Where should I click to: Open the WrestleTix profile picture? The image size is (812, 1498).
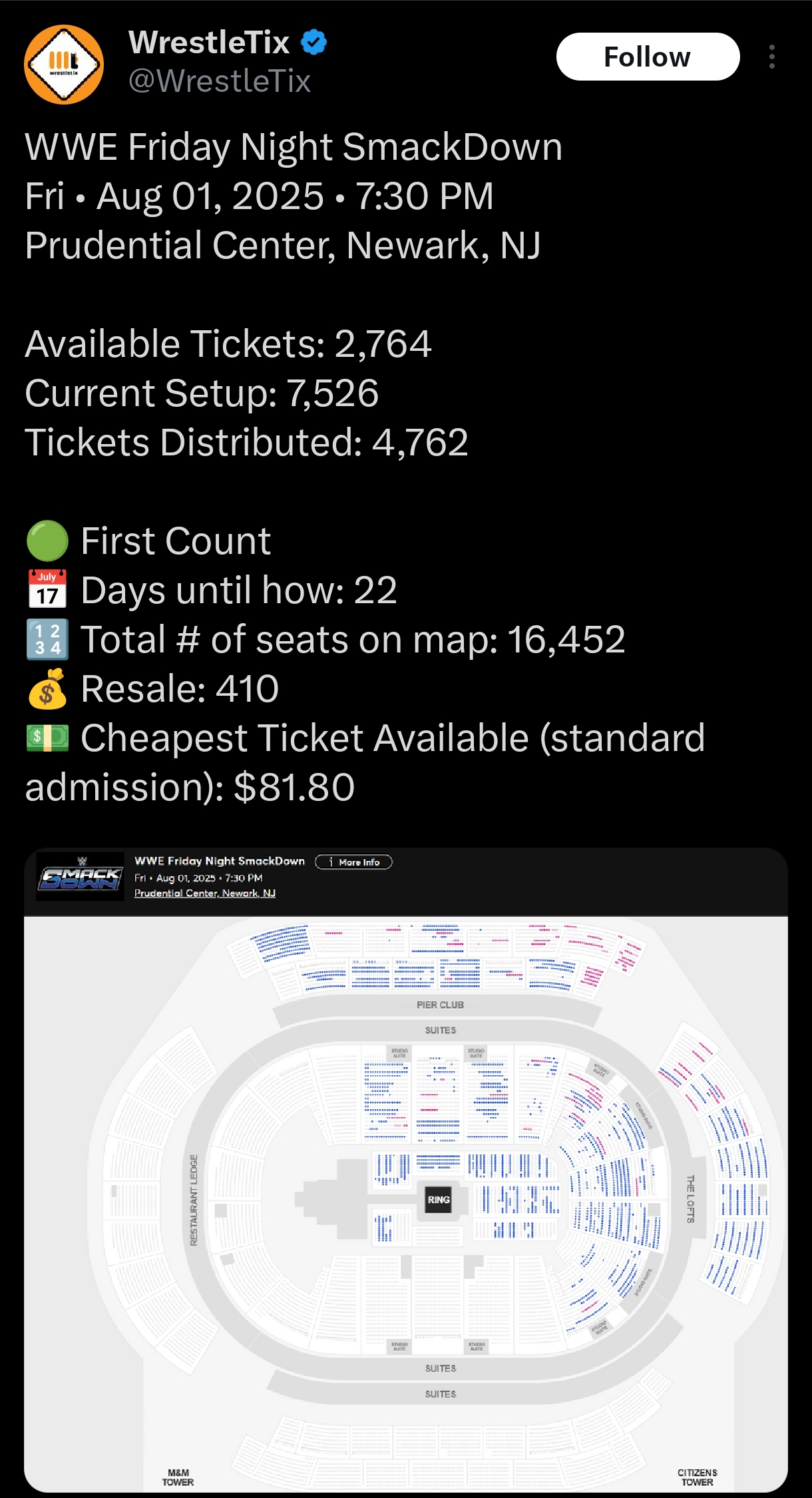pos(64,65)
